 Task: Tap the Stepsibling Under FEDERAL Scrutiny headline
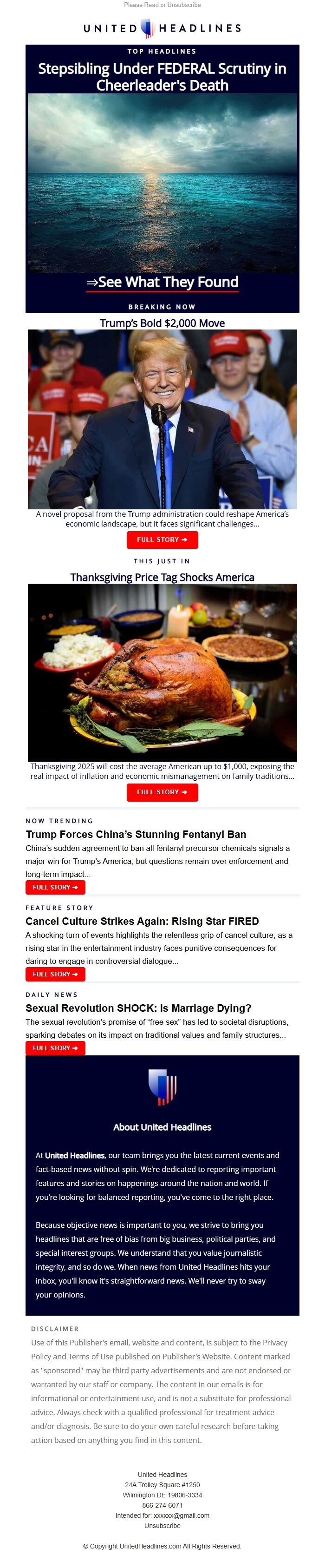162,77
